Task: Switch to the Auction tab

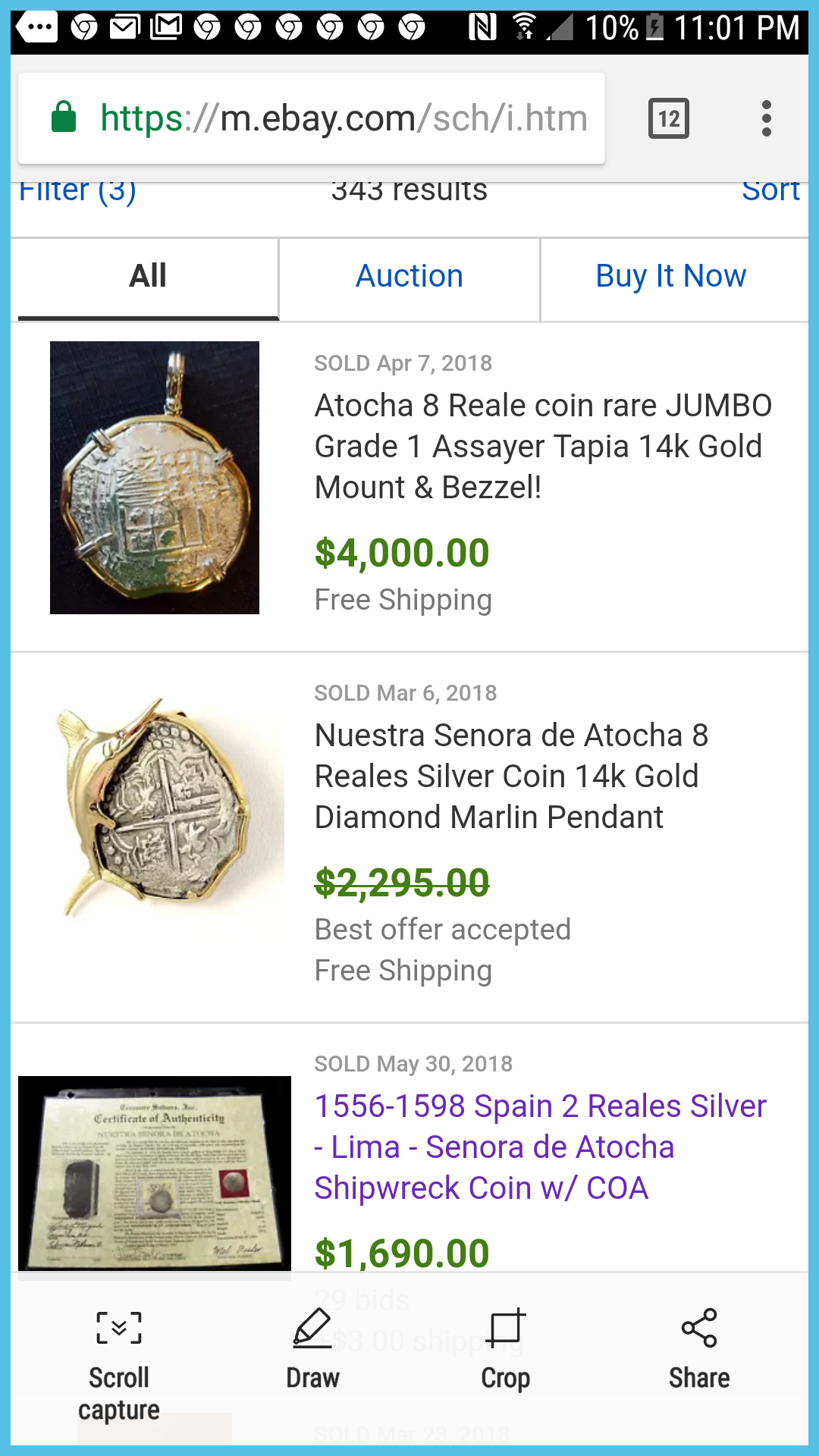Action: [x=409, y=276]
